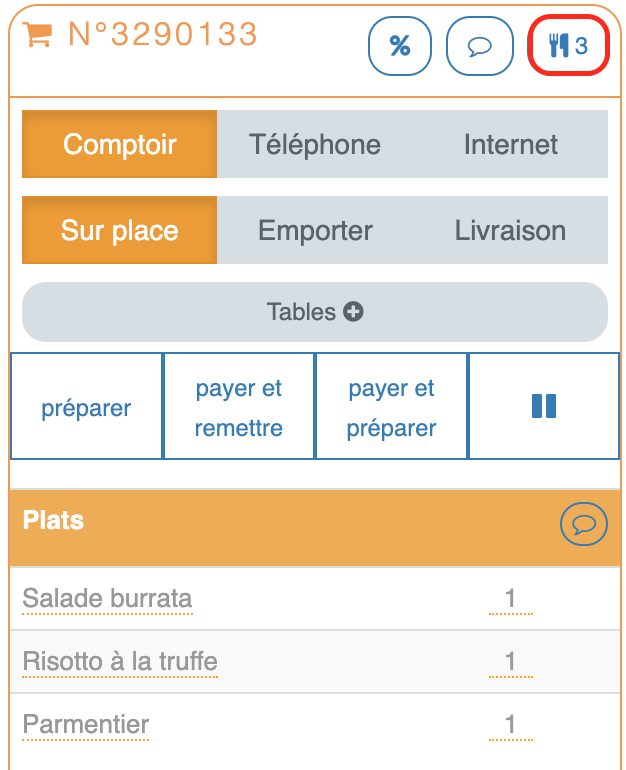Open the percent discount button

tap(400, 46)
